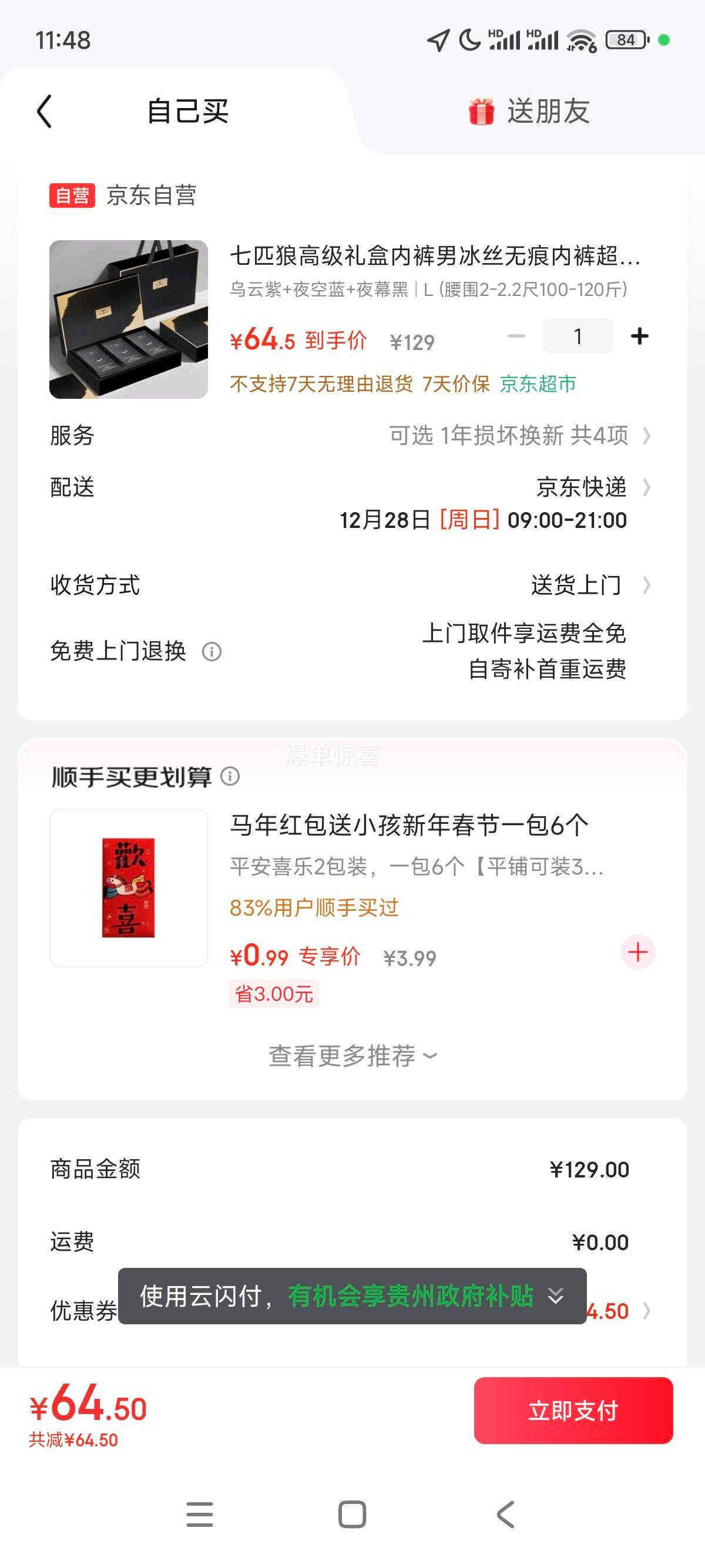Tap the 立即支付 payment button
This screenshot has height=1568, width=705.
pyautogui.click(x=573, y=1412)
